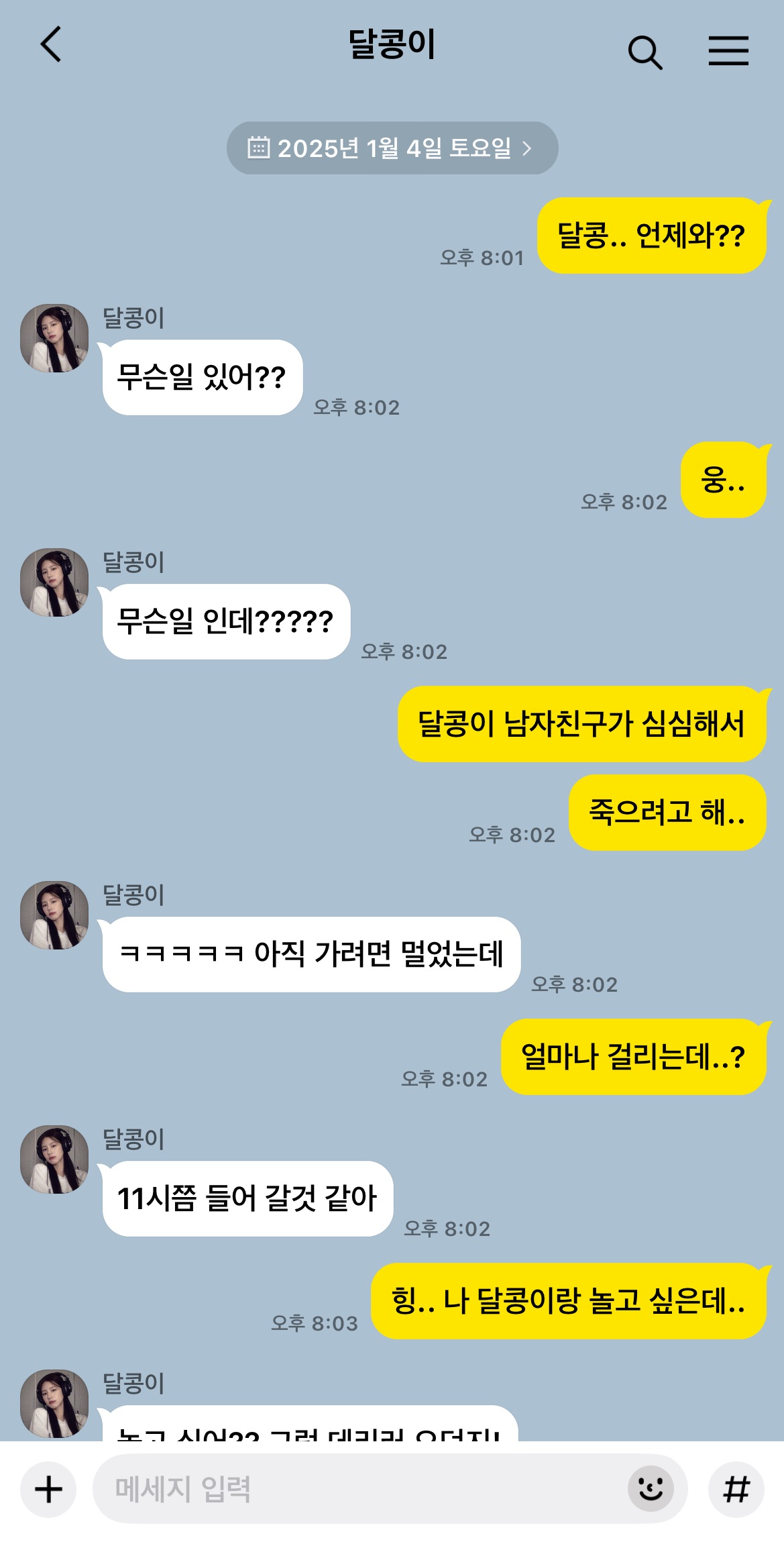
Task: Search within this chat
Action: (x=645, y=52)
